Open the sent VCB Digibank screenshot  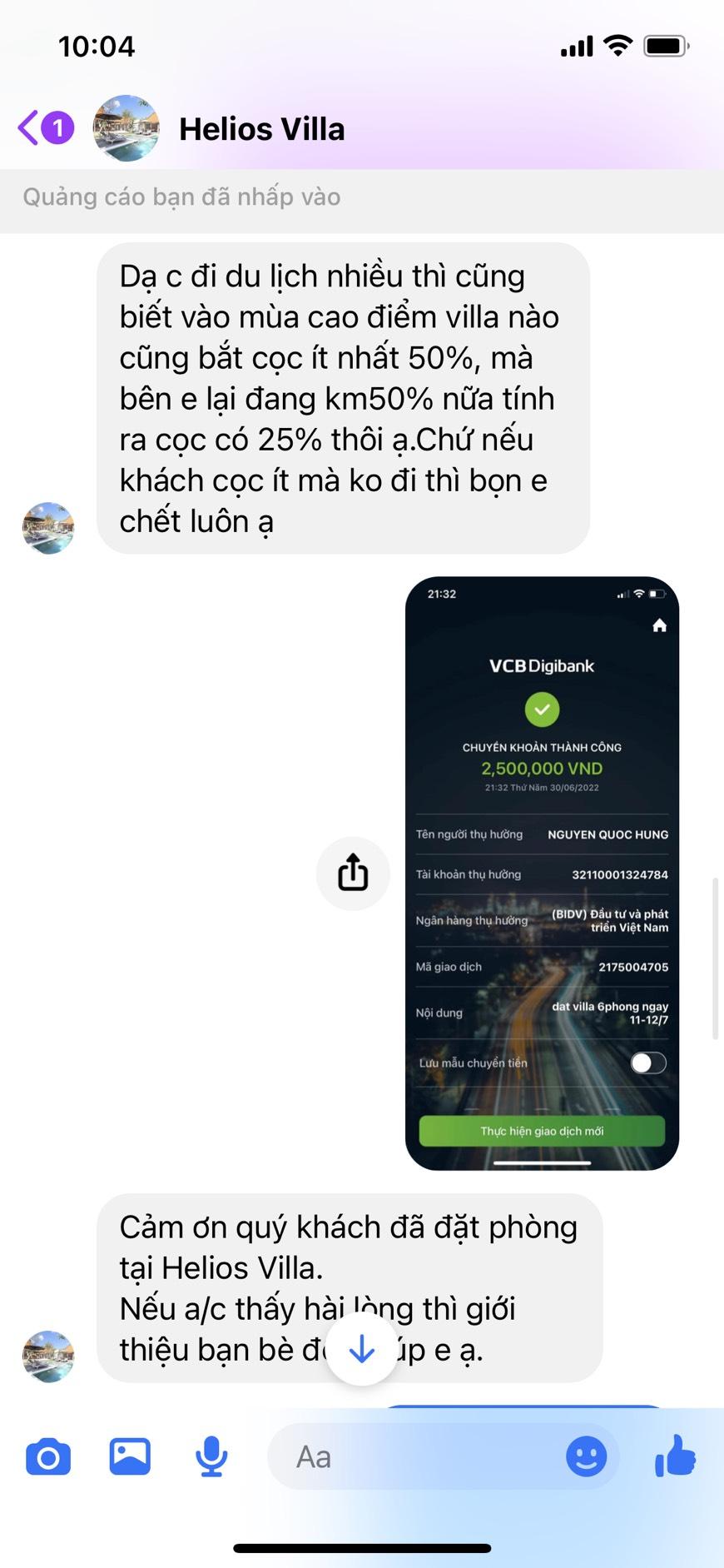(542, 873)
